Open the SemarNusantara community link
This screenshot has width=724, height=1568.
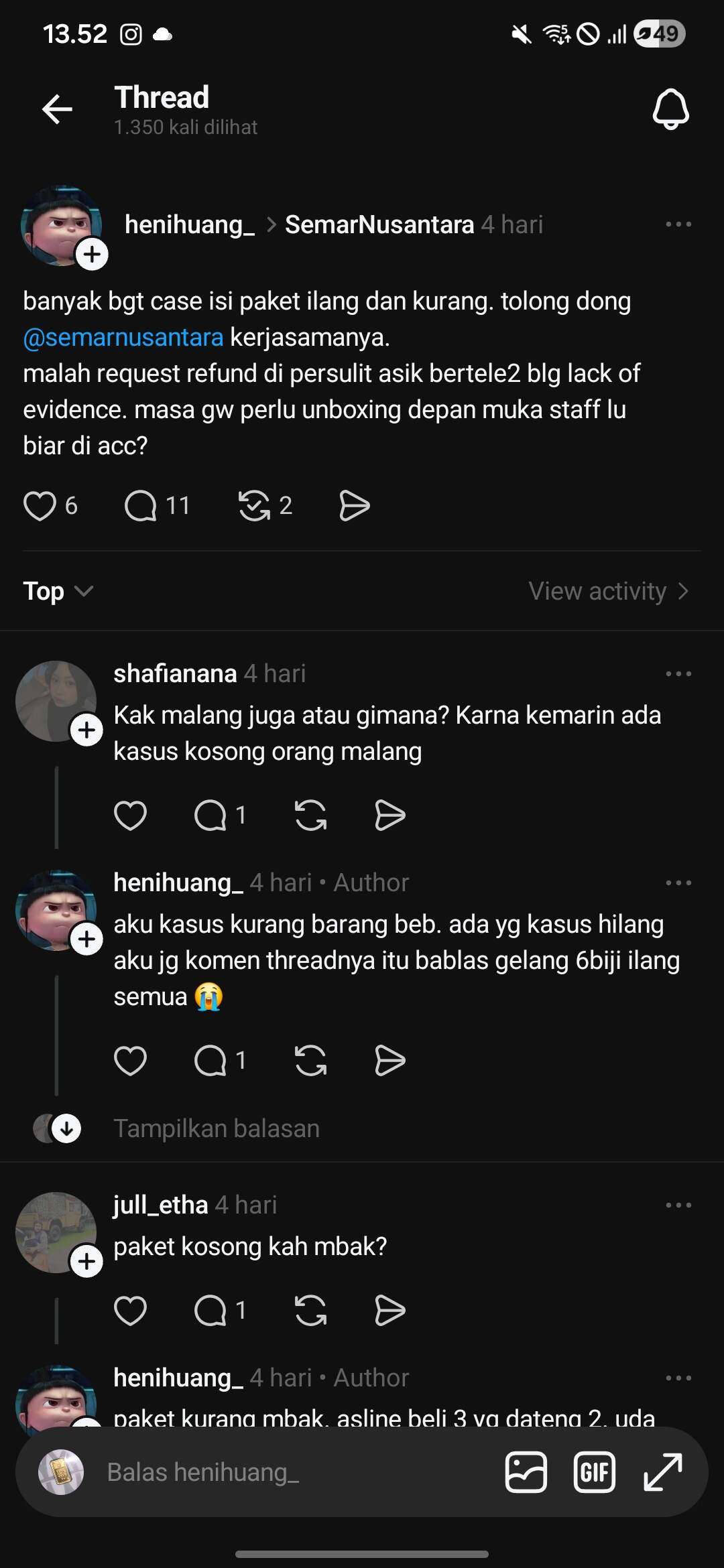(x=379, y=224)
